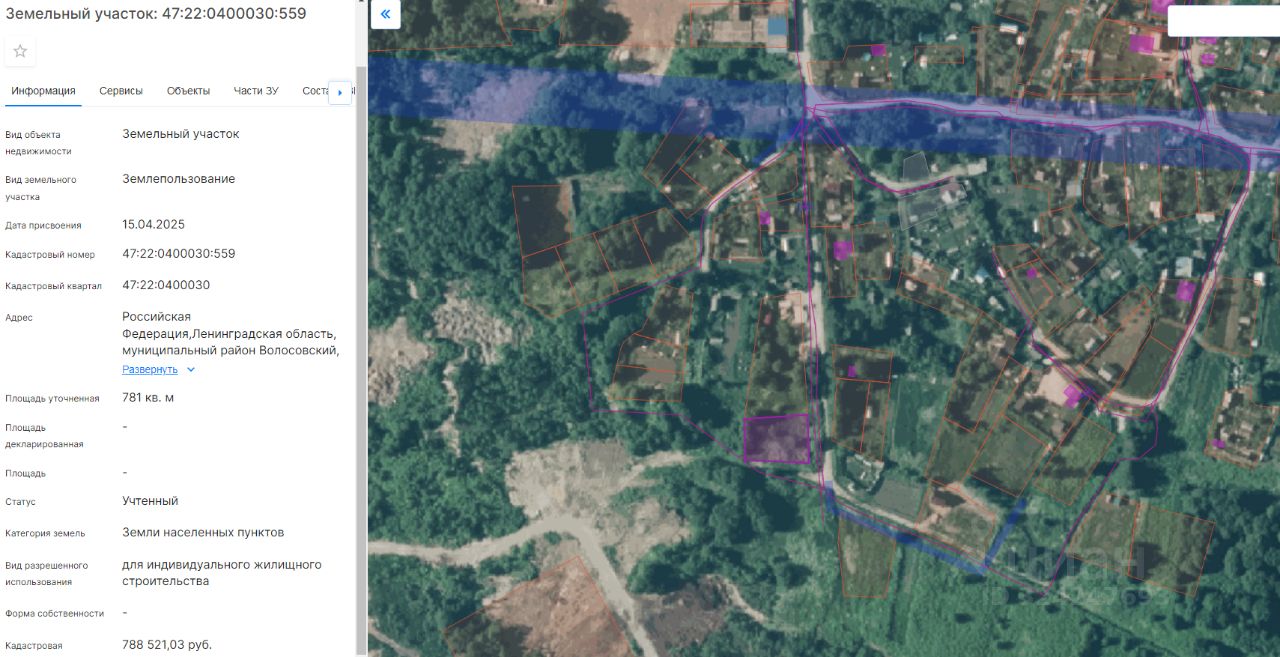Show more tabs with the right arrow

(340, 92)
